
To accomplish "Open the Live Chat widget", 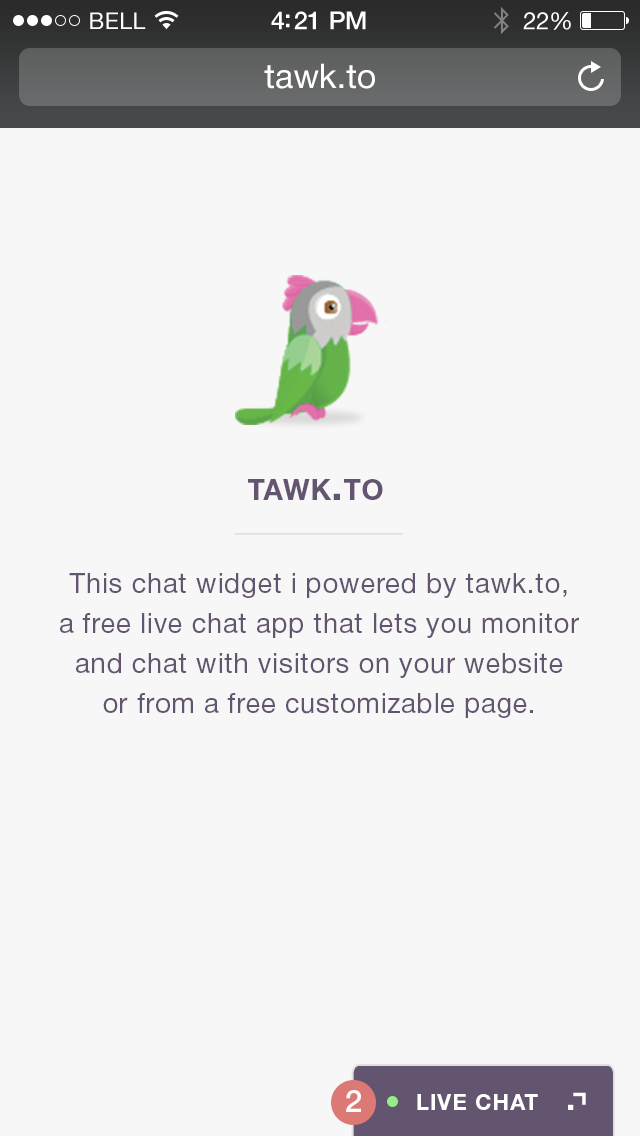I will [476, 1102].
